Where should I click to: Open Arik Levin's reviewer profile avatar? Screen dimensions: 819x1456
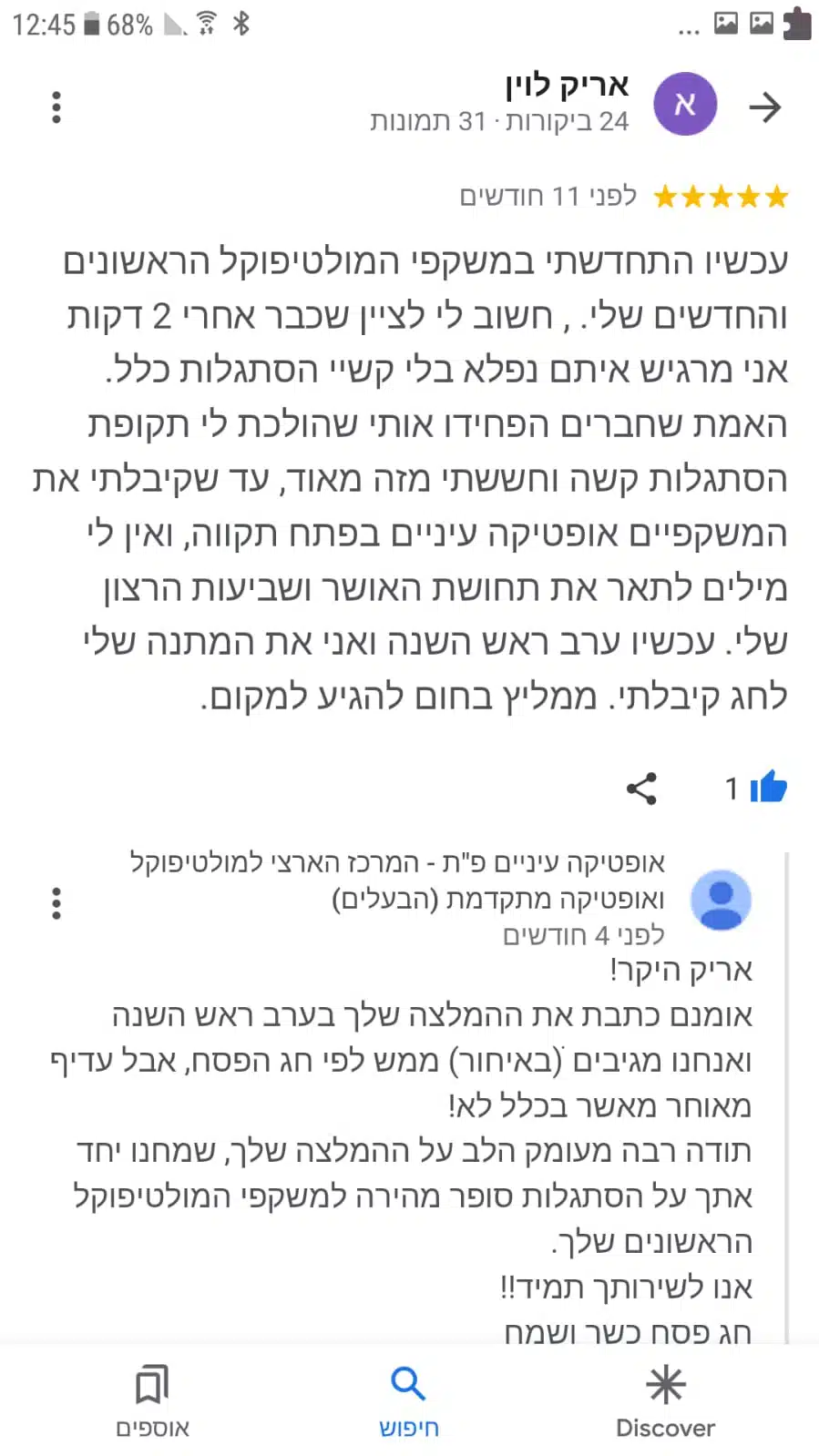coord(685,105)
